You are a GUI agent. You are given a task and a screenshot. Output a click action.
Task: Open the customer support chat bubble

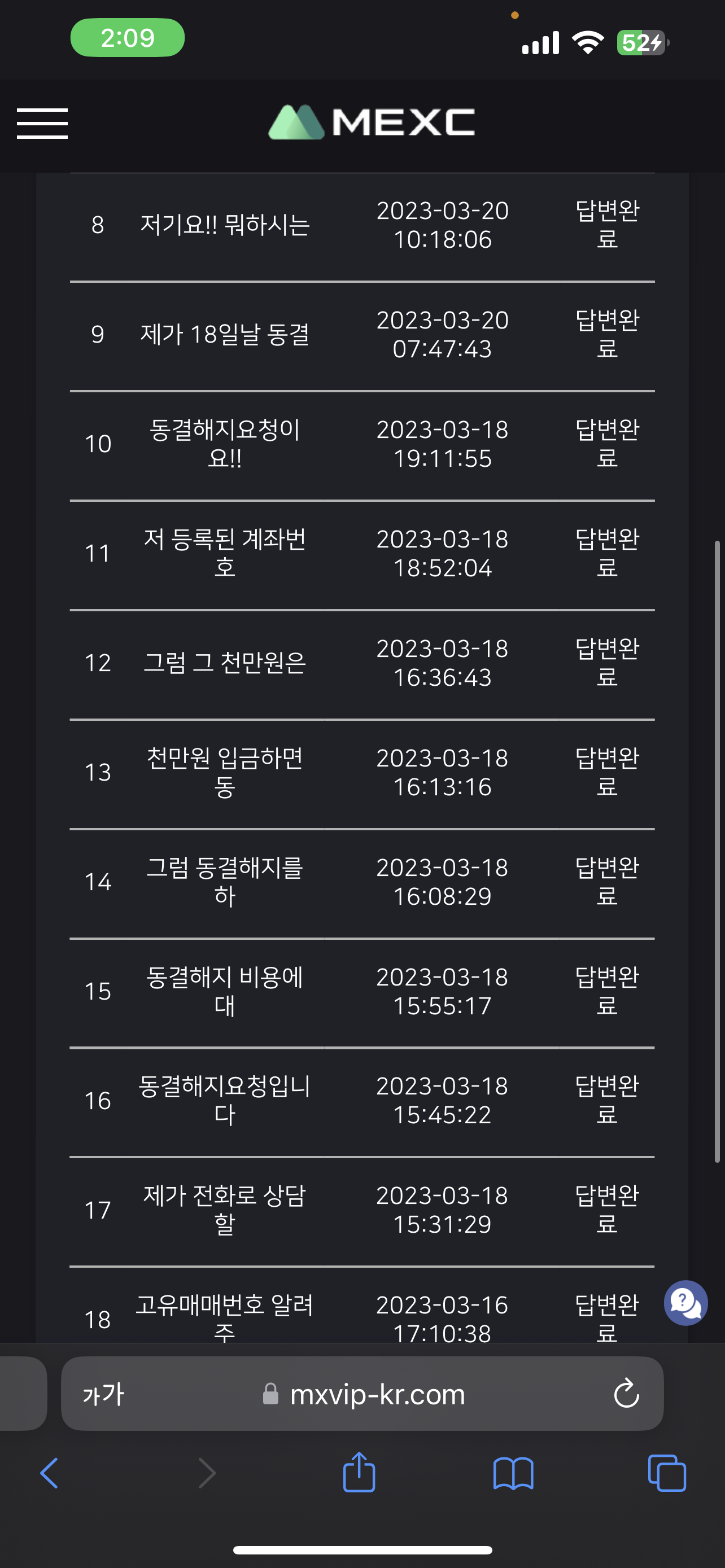685,1303
